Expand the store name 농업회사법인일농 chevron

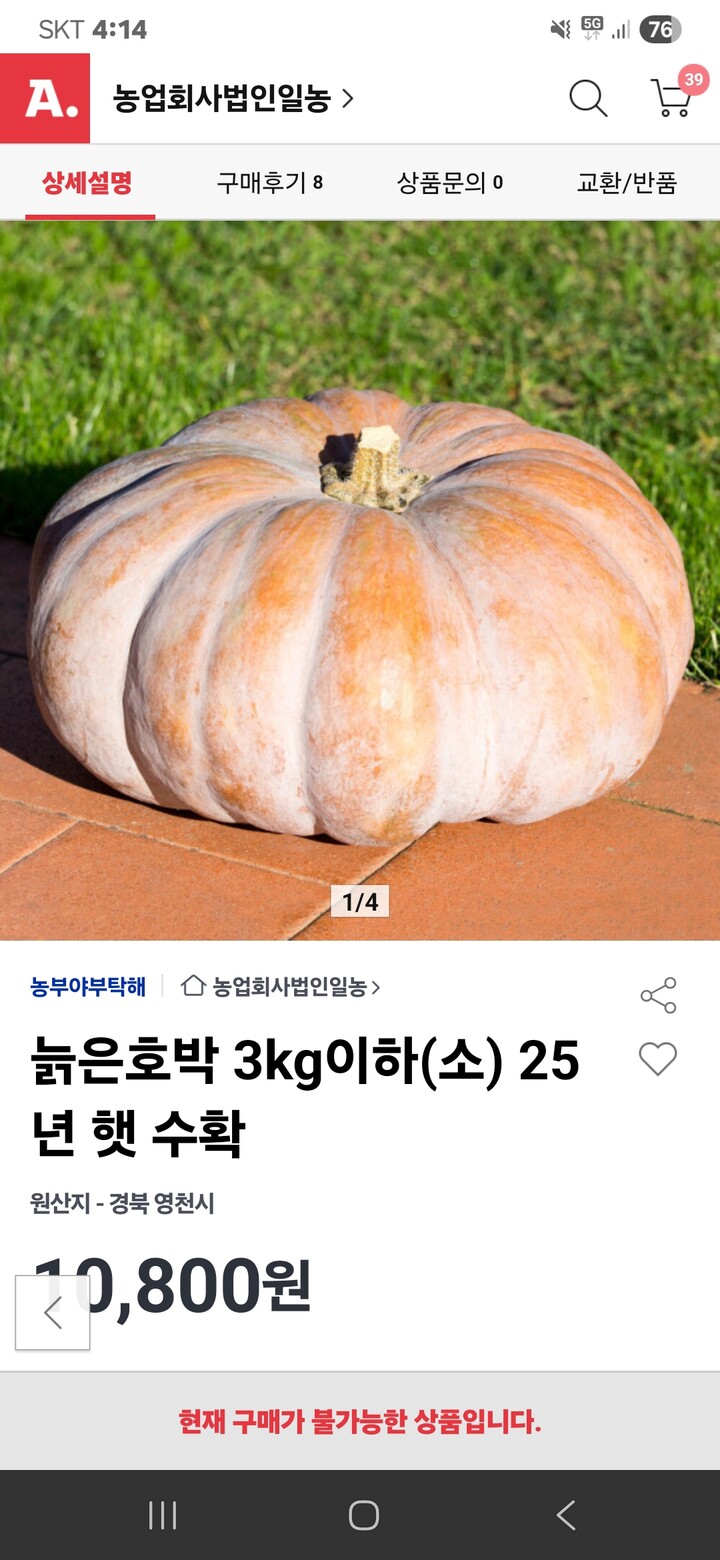[348, 98]
